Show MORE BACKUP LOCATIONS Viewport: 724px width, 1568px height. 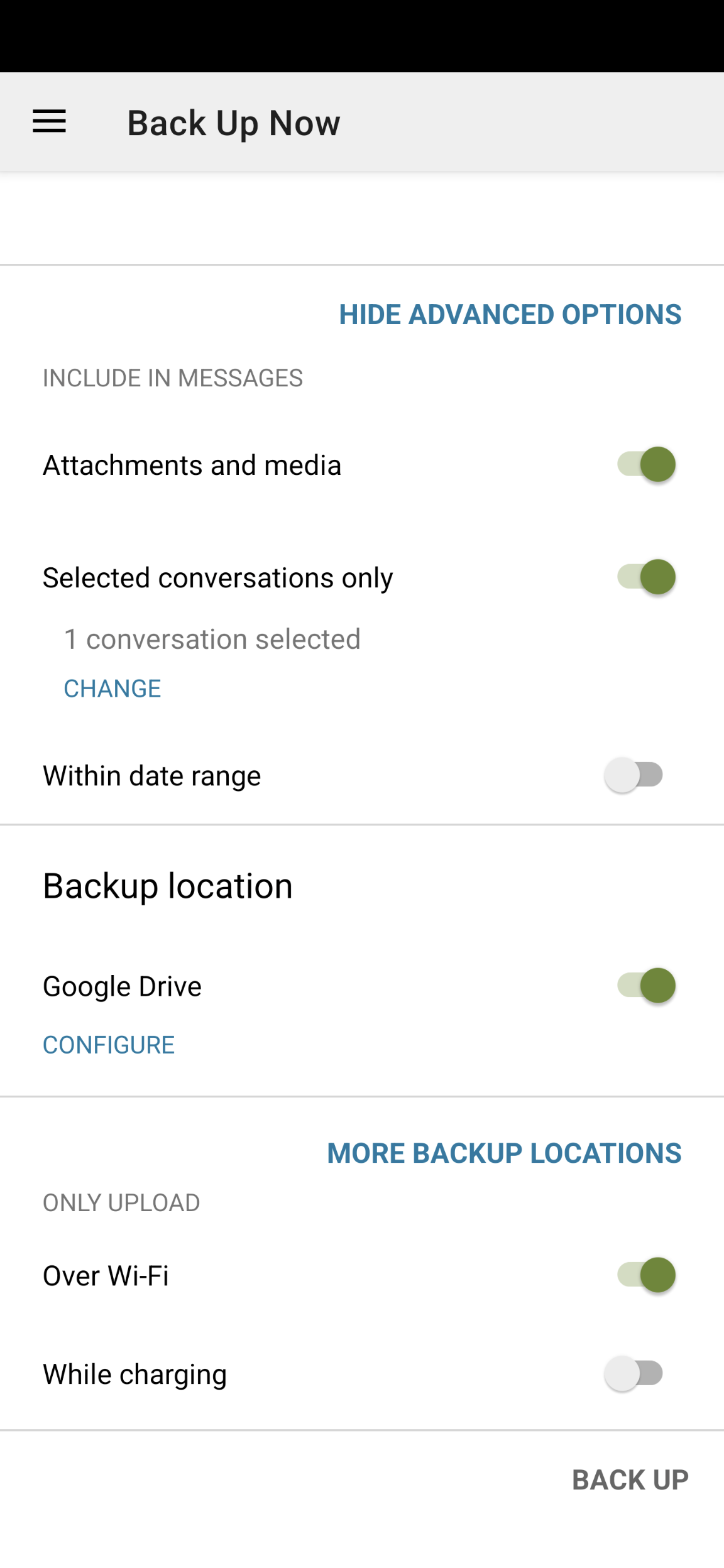click(505, 1152)
